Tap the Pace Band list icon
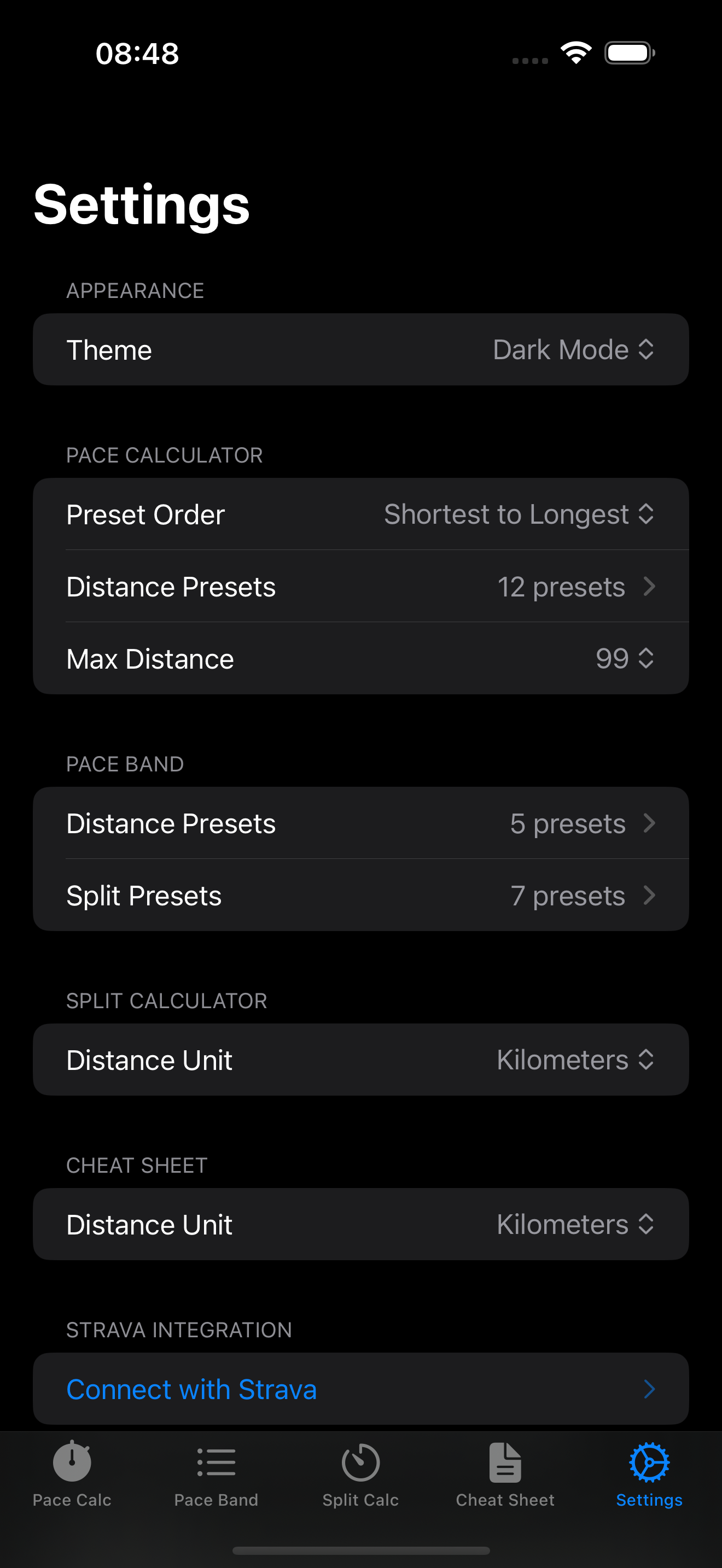The image size is (722, 1568). pyautogui.click(x=216, y=1462)
